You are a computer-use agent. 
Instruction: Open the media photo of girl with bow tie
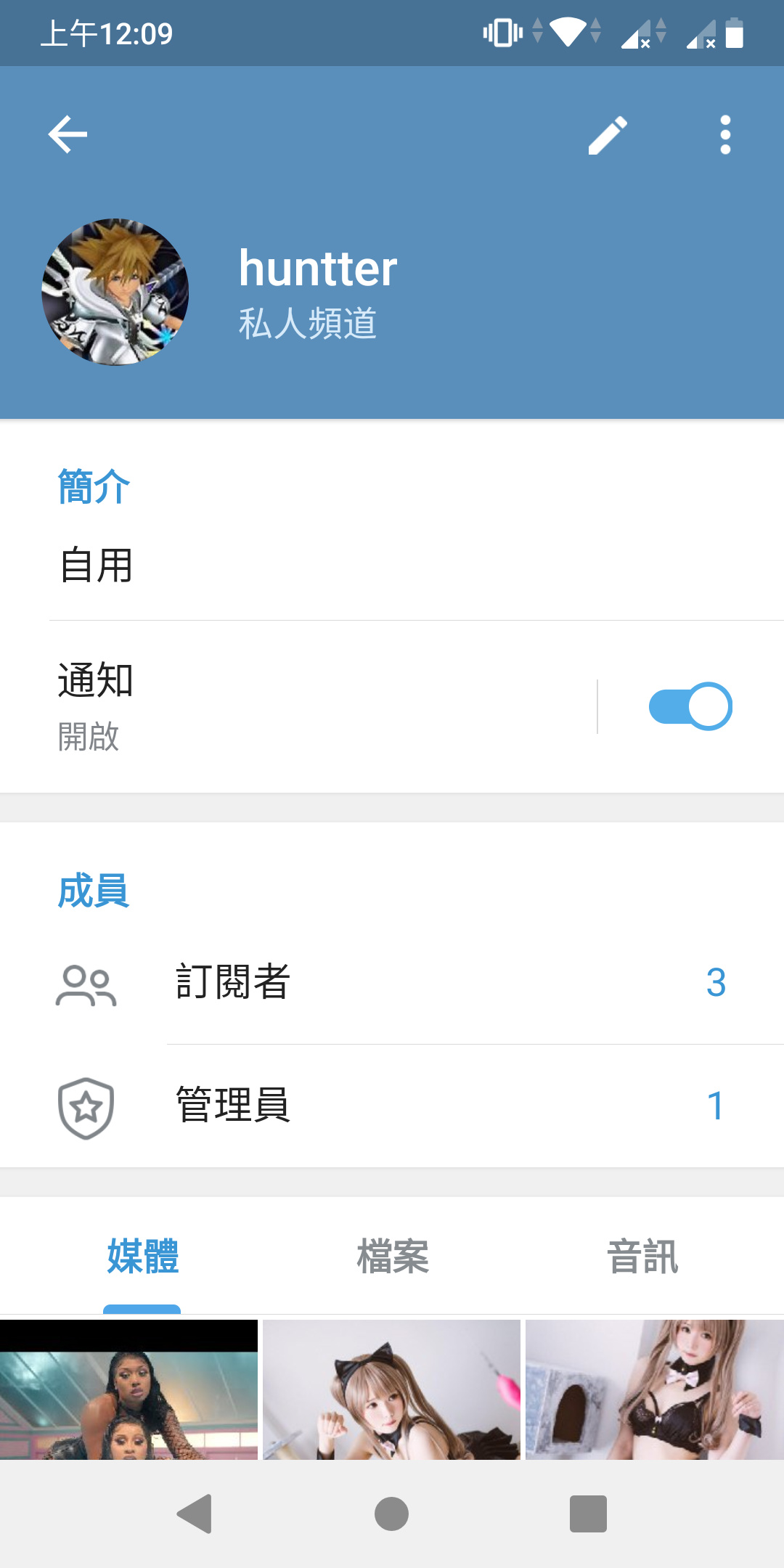[655, 1389]
